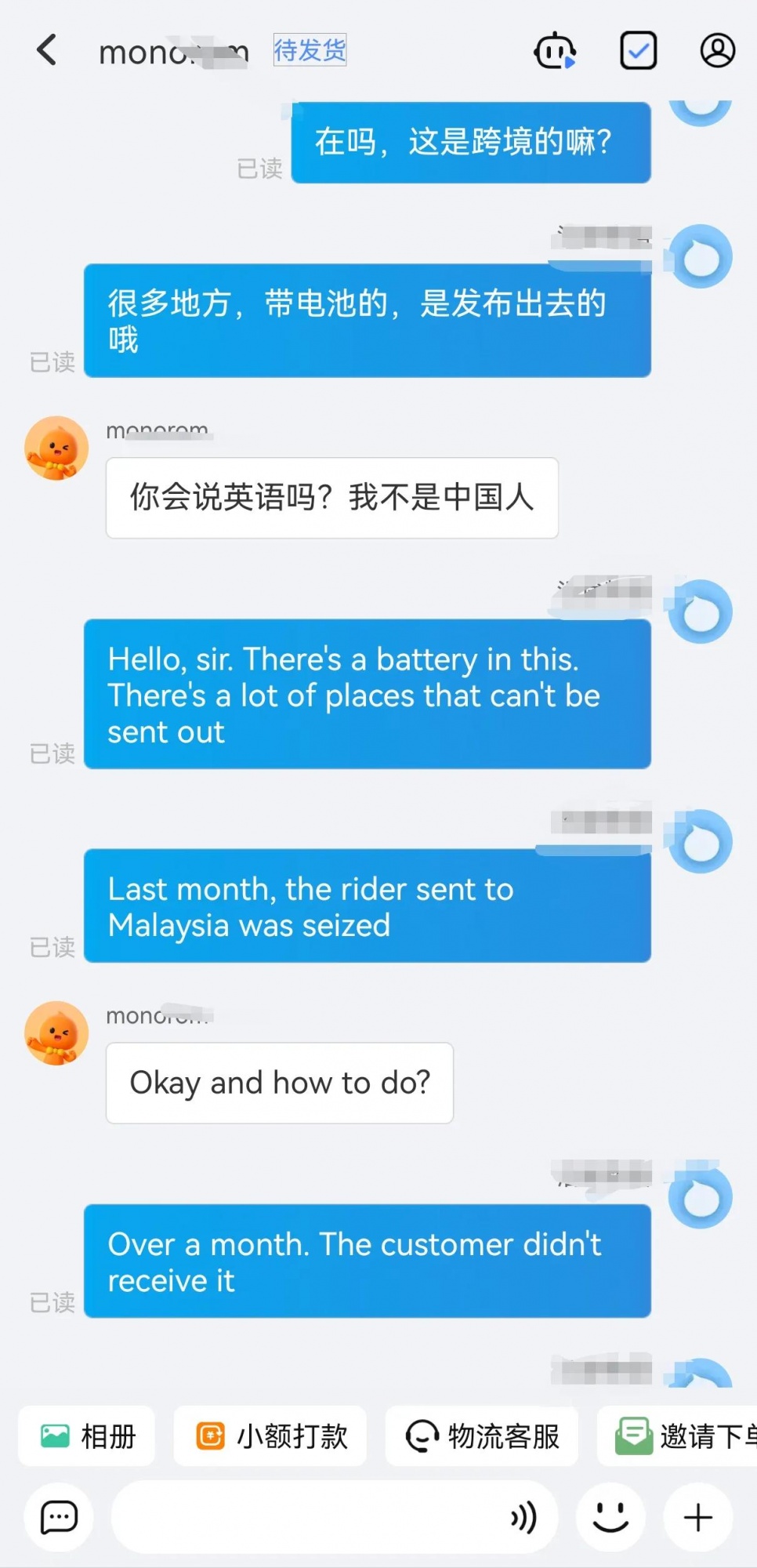View the buyer's profile
This screenshot has height=1568, width=757.
tap(717, 52)
